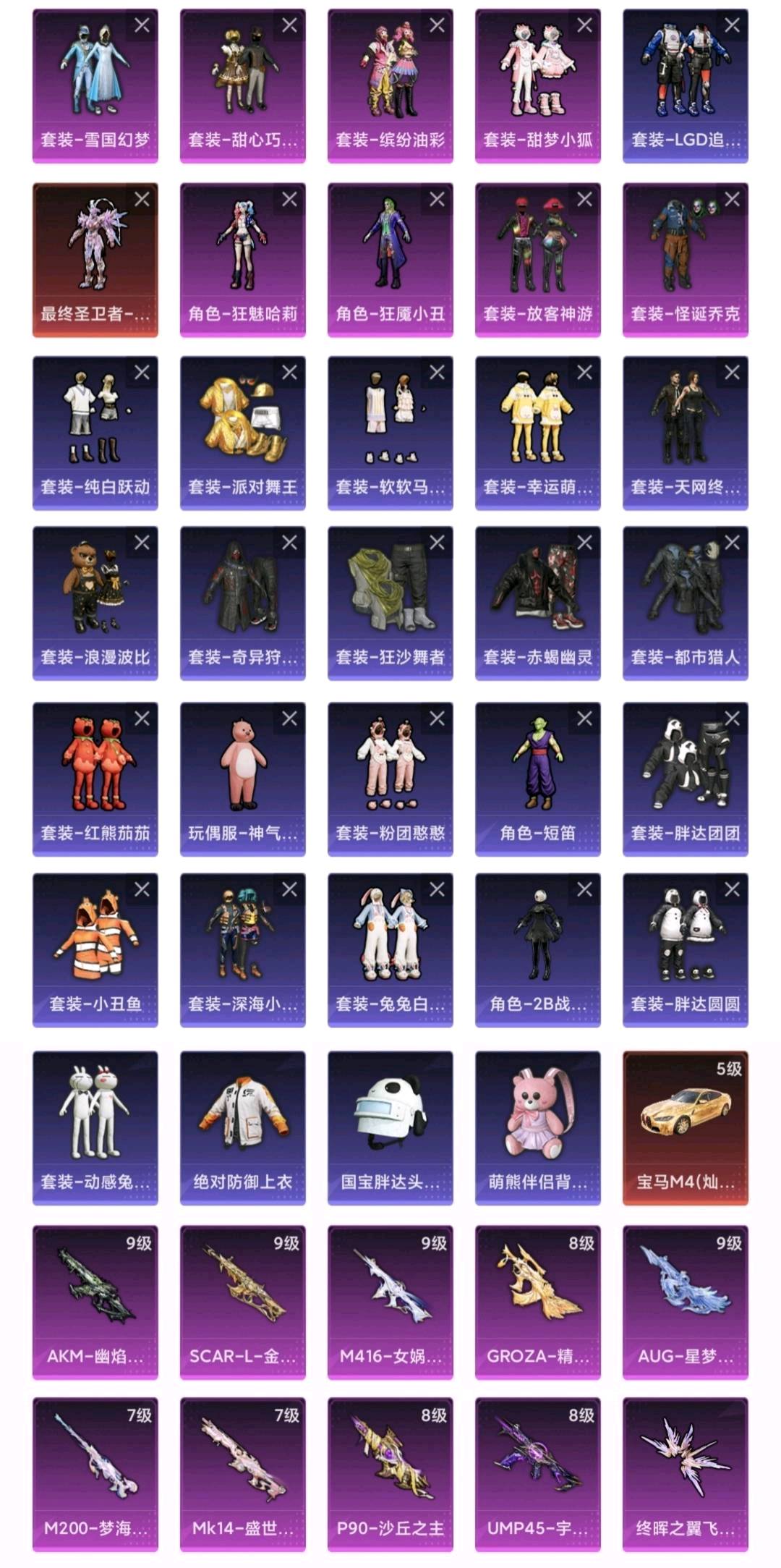Remove the 最终圣卫者 item
The height and width of the screenshot is (1568, 781).
point(142,199)
